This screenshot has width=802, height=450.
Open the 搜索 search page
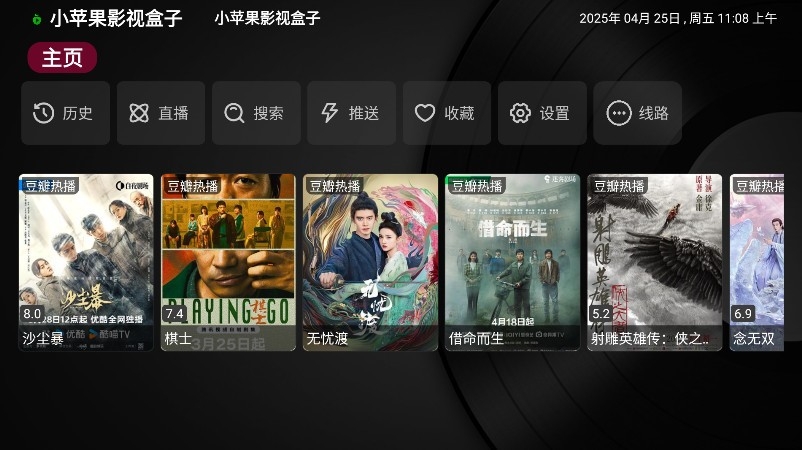[x=255, y=113]
